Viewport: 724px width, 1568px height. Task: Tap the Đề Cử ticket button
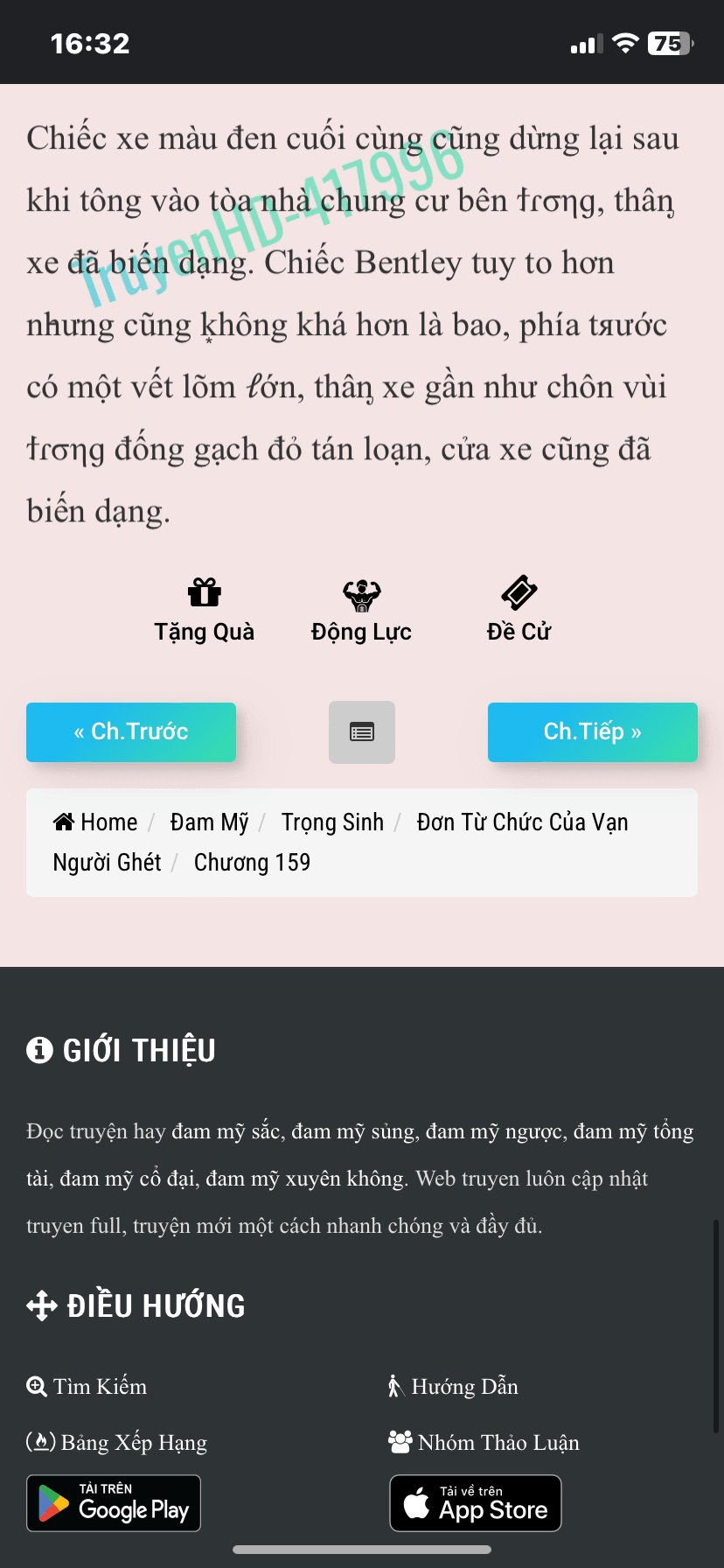[519, 610]
